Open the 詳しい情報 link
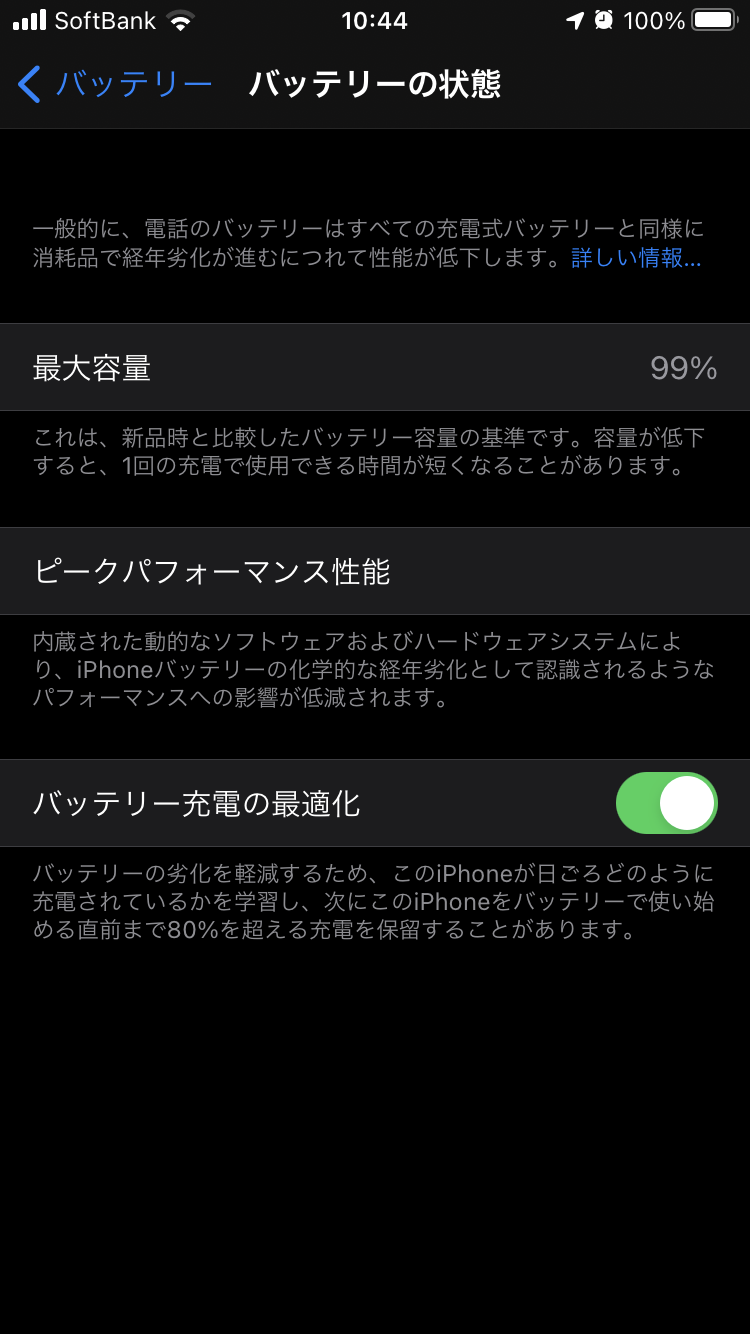The height and width of the screenshot is (1334, 750). (636, 258)
